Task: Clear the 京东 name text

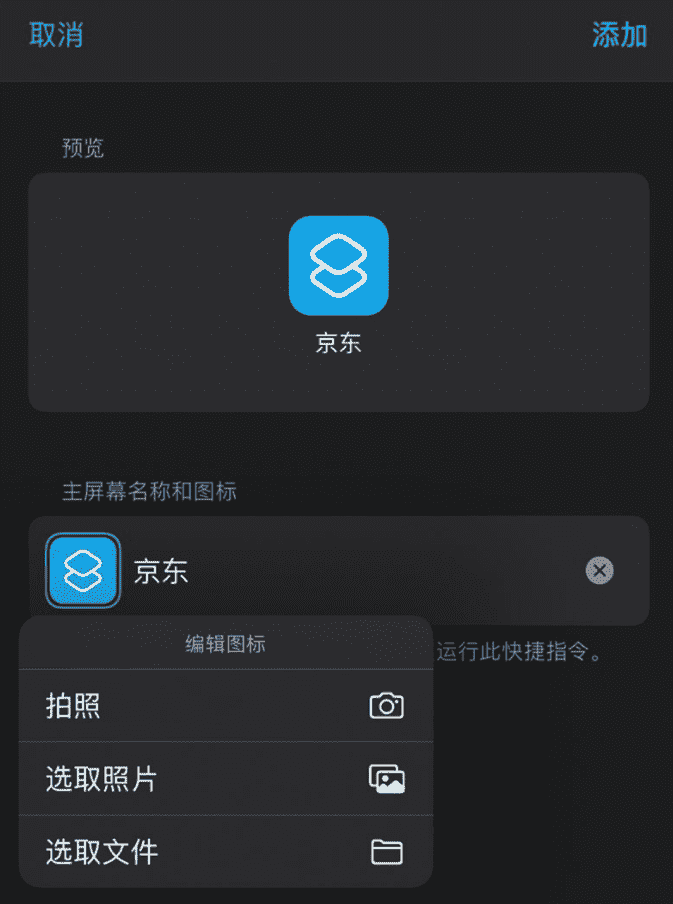Action: pos(599,571)
